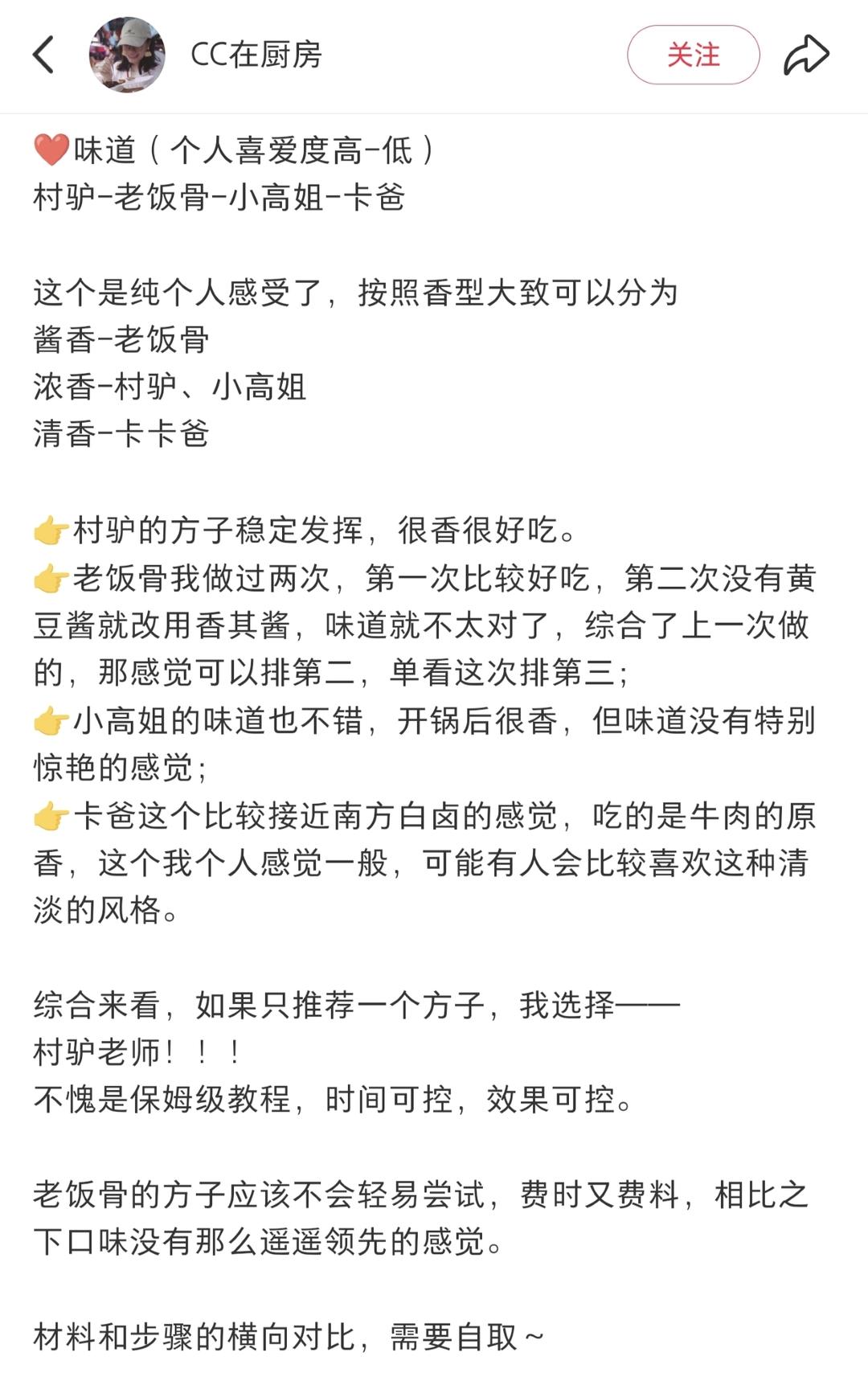
Task: Open CC在厨房's profile avatar
Action: [125, 55]
